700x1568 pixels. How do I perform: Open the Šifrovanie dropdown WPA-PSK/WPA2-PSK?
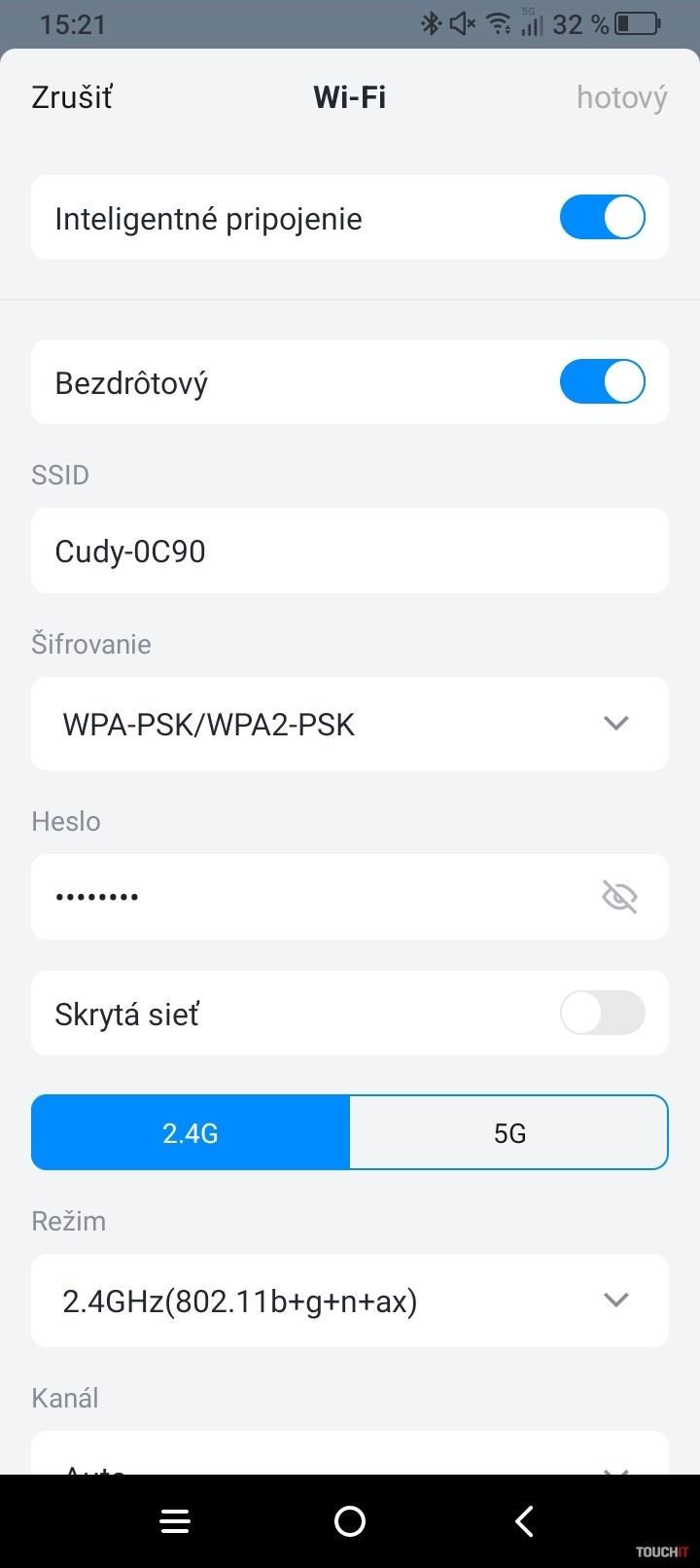(x=349, y=724)
